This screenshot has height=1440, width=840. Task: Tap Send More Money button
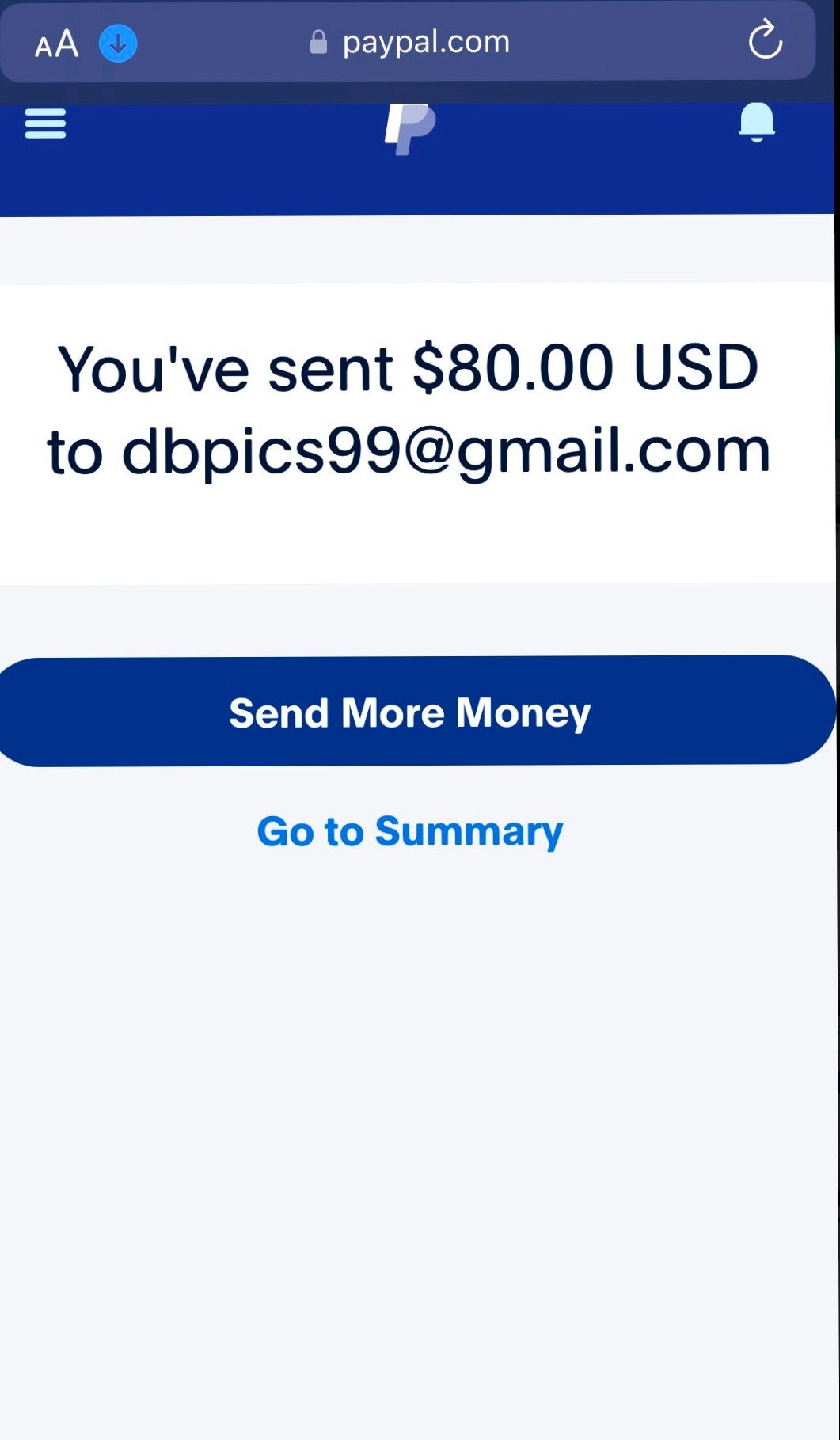click(x=412, y=711)
